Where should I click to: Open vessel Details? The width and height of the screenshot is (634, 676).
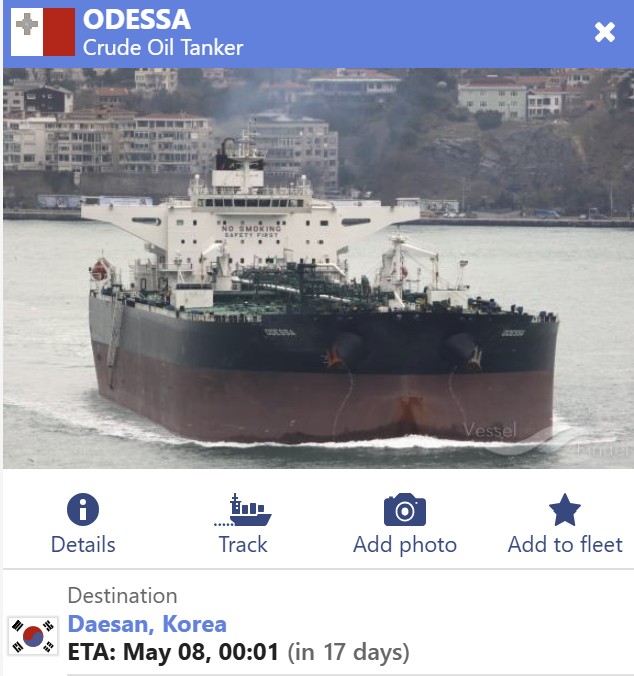pyautogui.click(x=83, y=524)
